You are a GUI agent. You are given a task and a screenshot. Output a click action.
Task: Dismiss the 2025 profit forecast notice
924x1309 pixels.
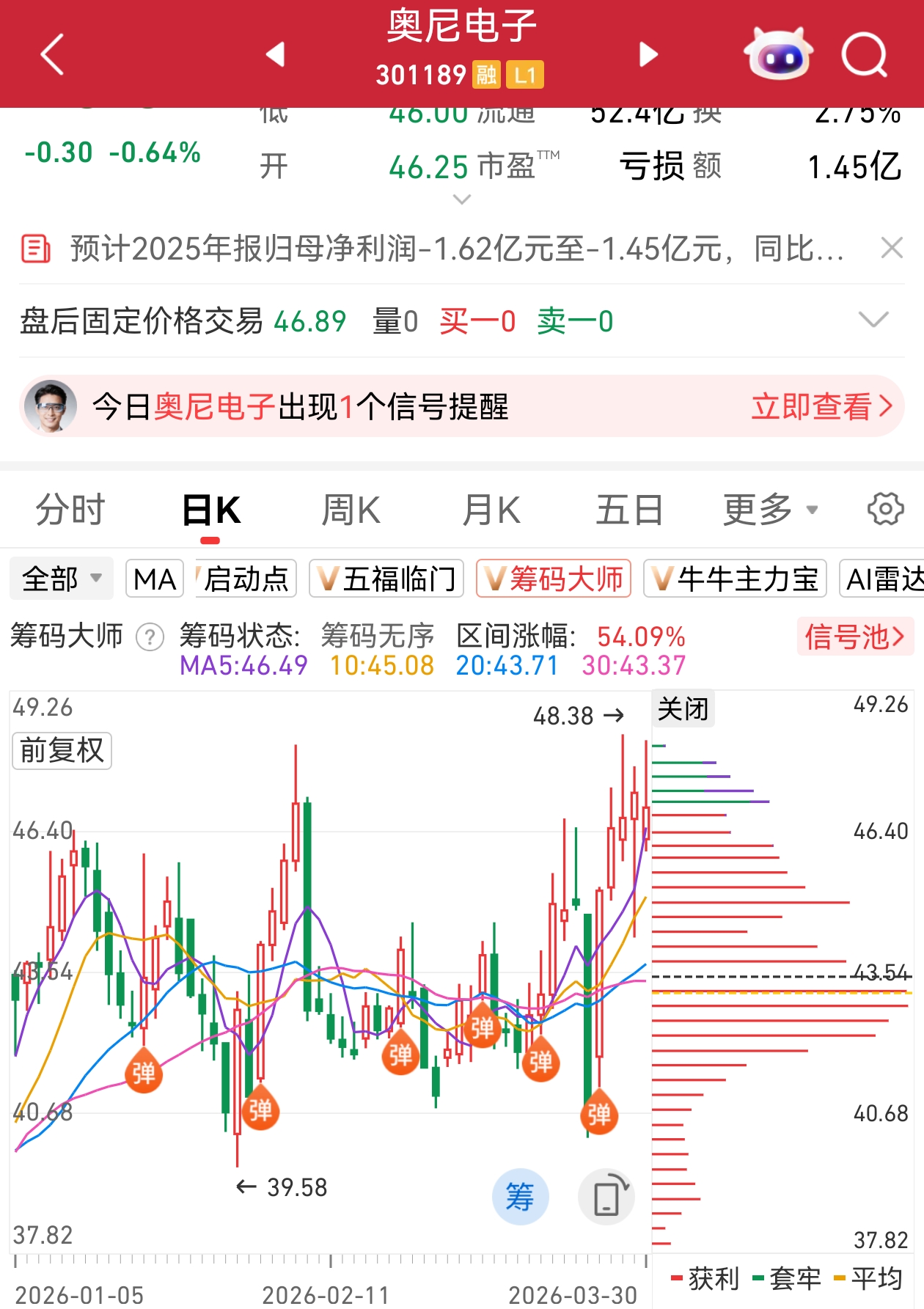point(891,248)
